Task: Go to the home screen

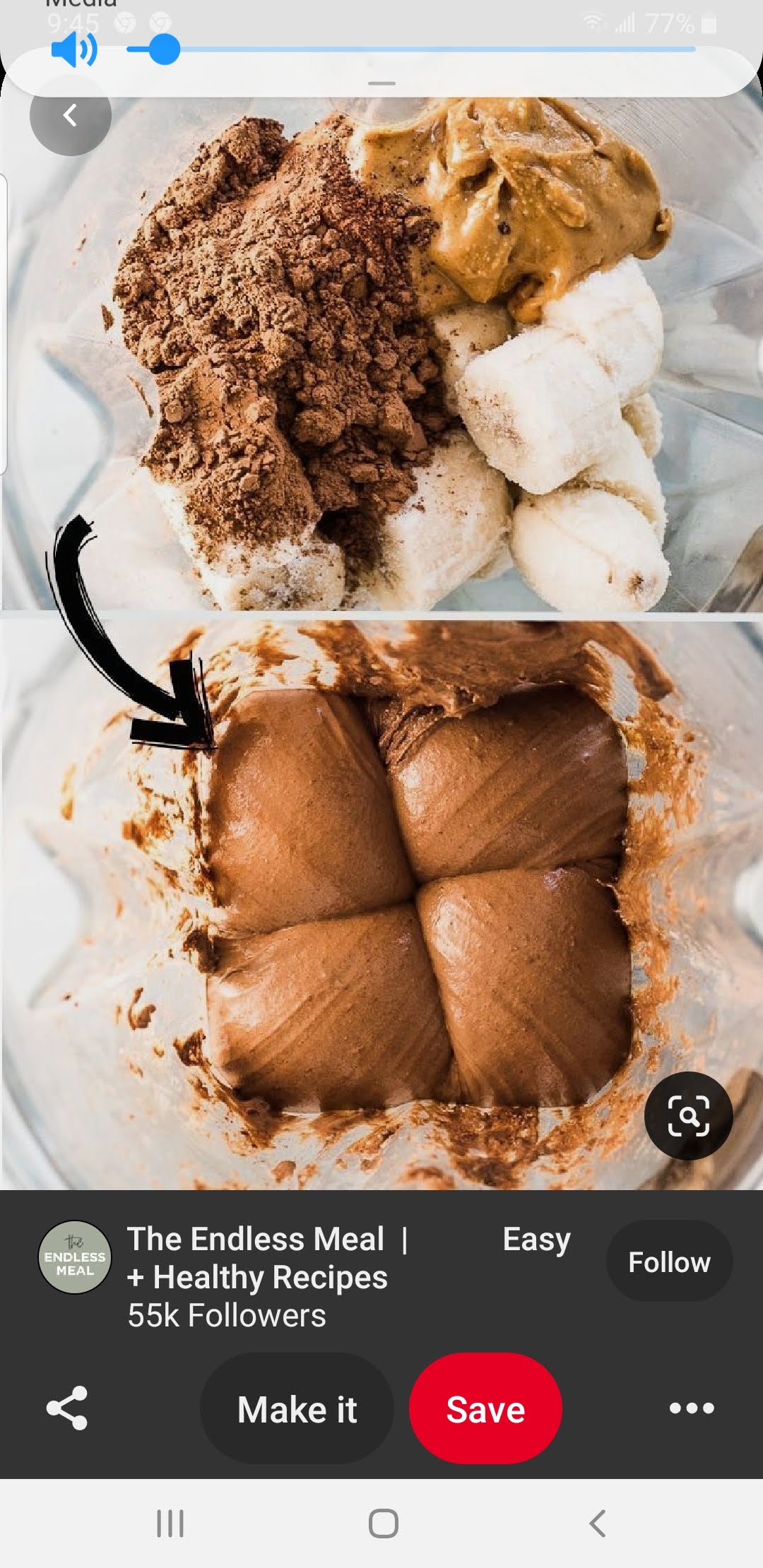Action: 383,1524
